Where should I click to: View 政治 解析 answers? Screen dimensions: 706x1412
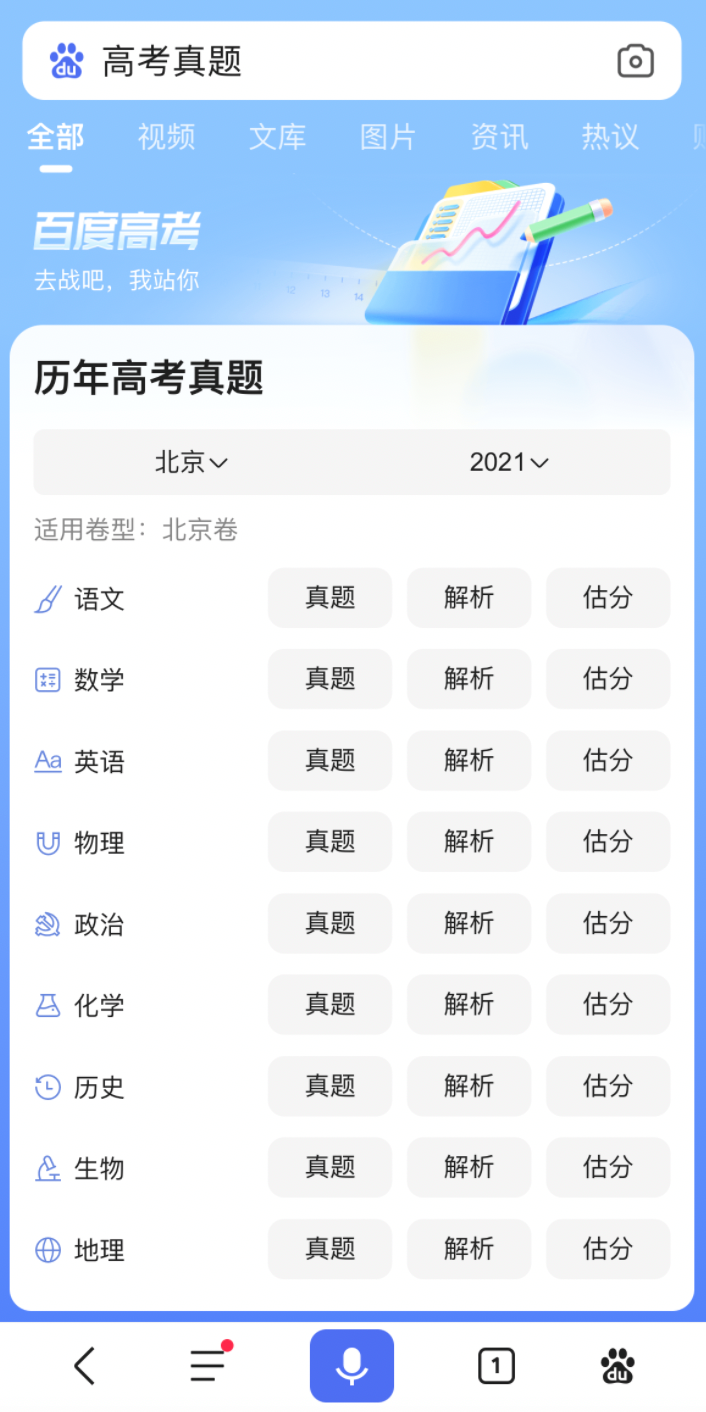[x=469, y=924]
